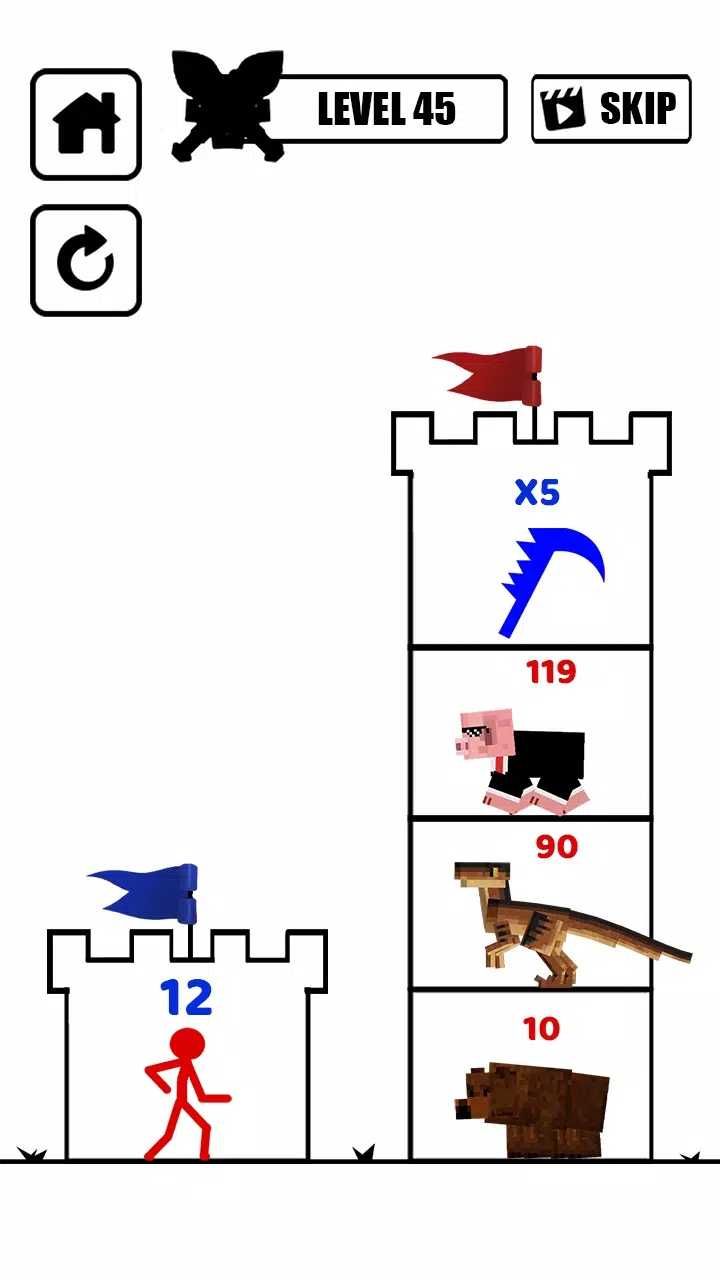Go to the home screen
This screenshot has width=720, height=1280.
point(86,124)
